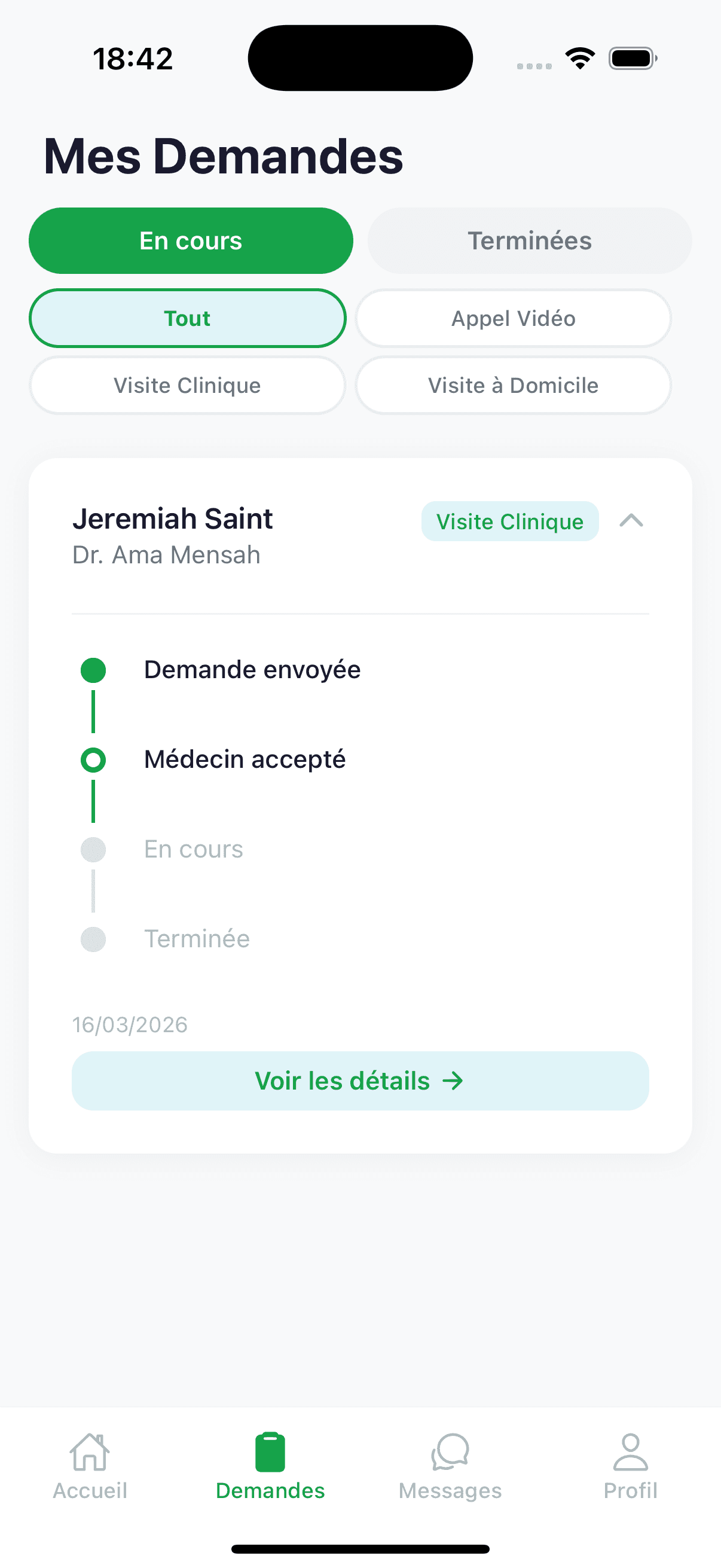Image resolution: width=721 pixels, height=1568 pixels.
Task: Tap the Wi-Fi icon in the status bar
Action: pos(580,57)
